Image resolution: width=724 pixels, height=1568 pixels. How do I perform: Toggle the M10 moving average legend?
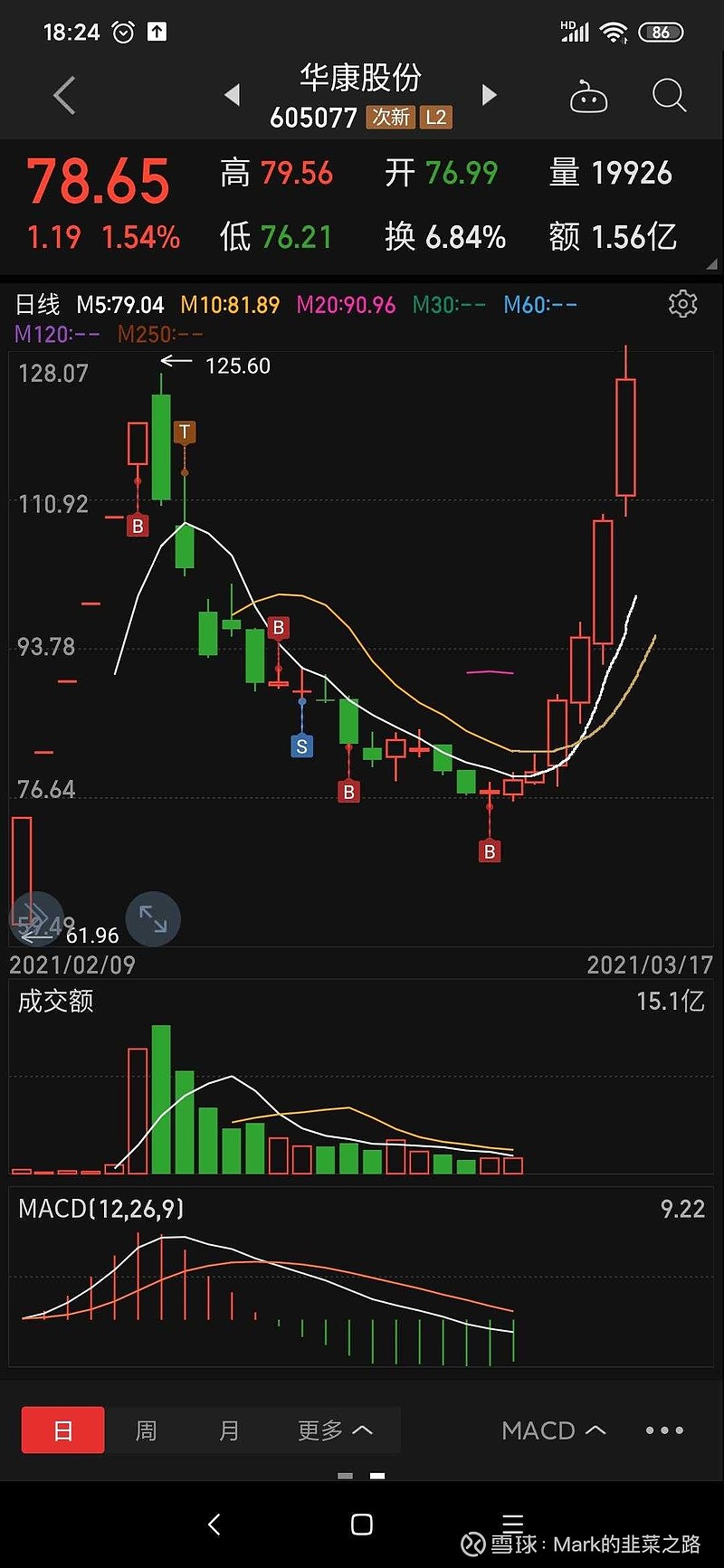[230, 305]
